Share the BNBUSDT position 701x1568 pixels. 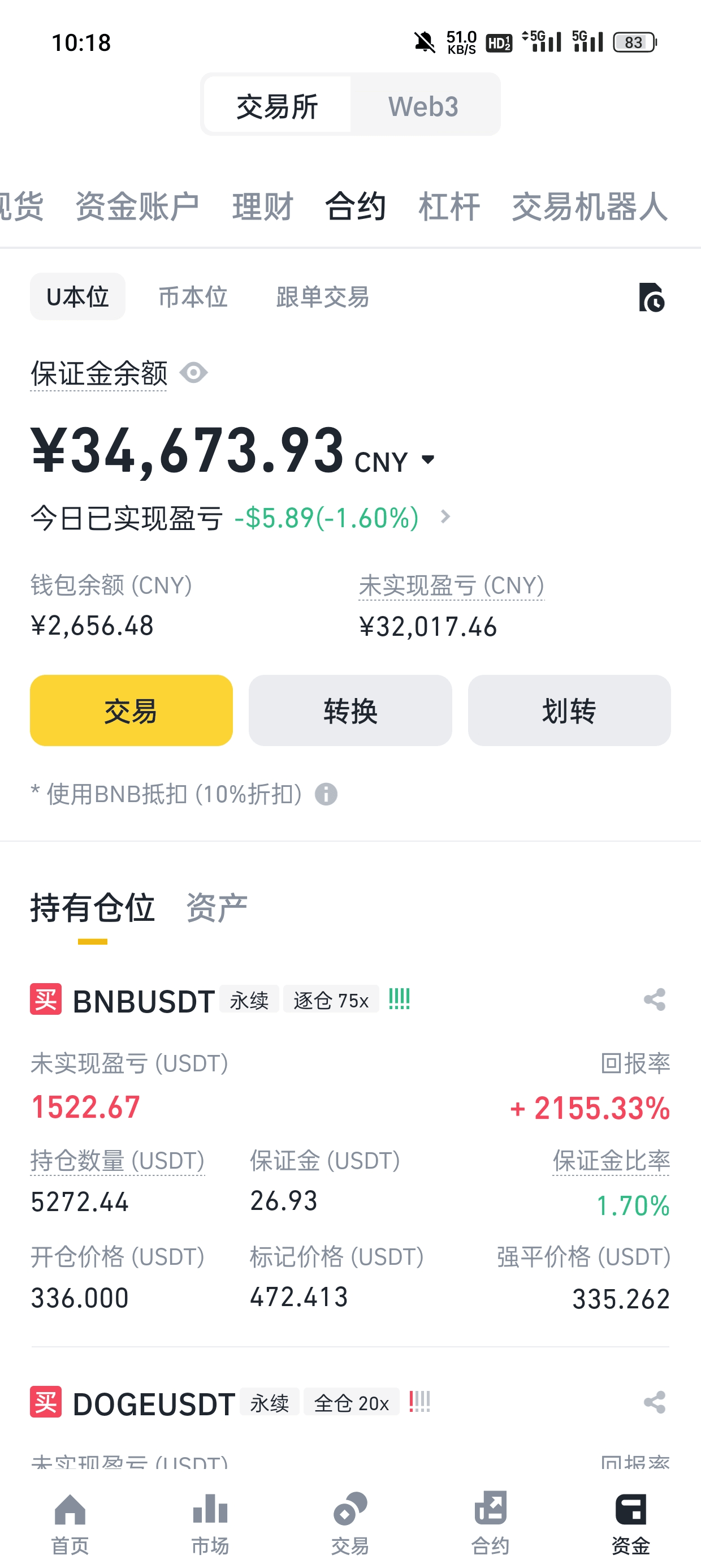tap(655, 1000)
